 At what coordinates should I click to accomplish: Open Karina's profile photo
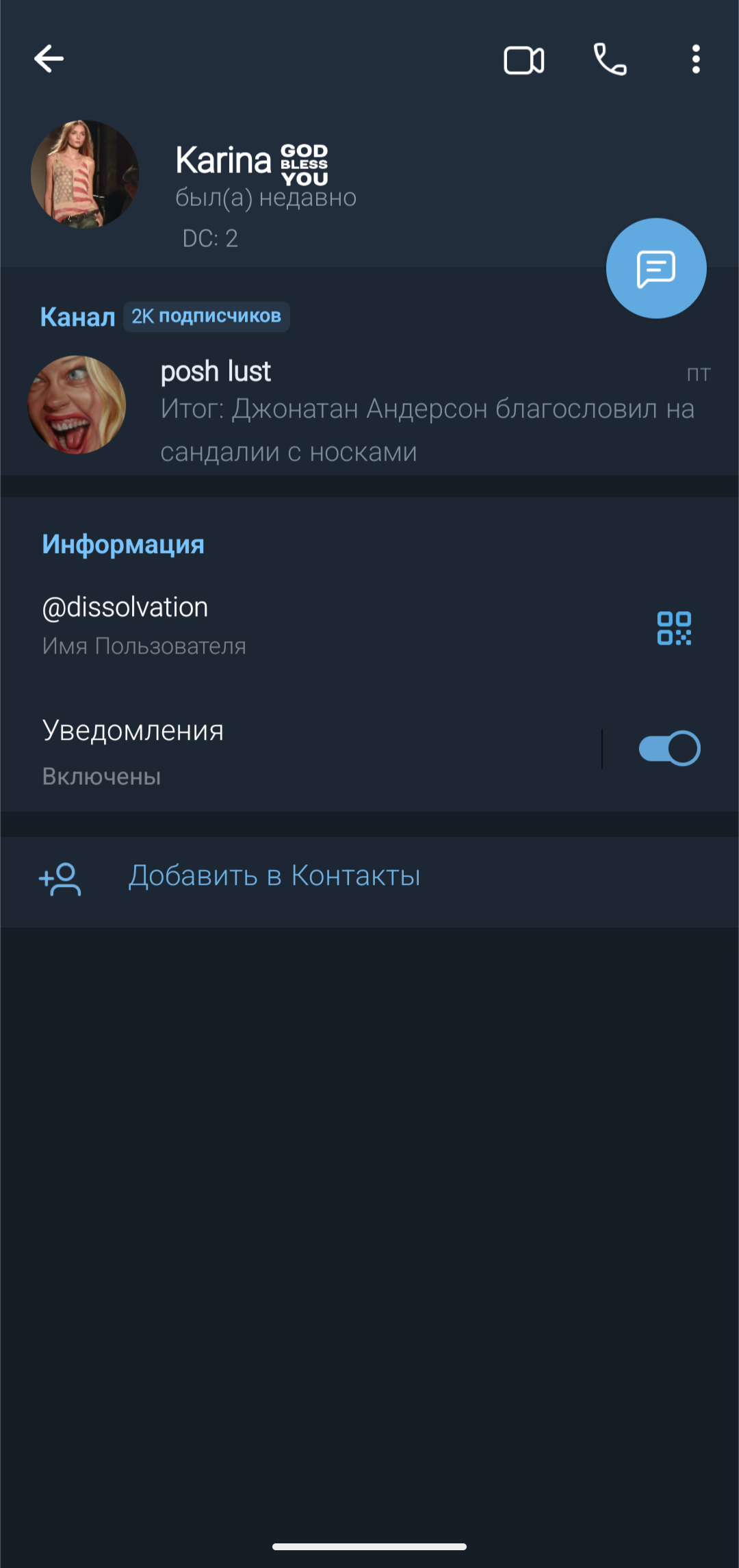(85, 175)
